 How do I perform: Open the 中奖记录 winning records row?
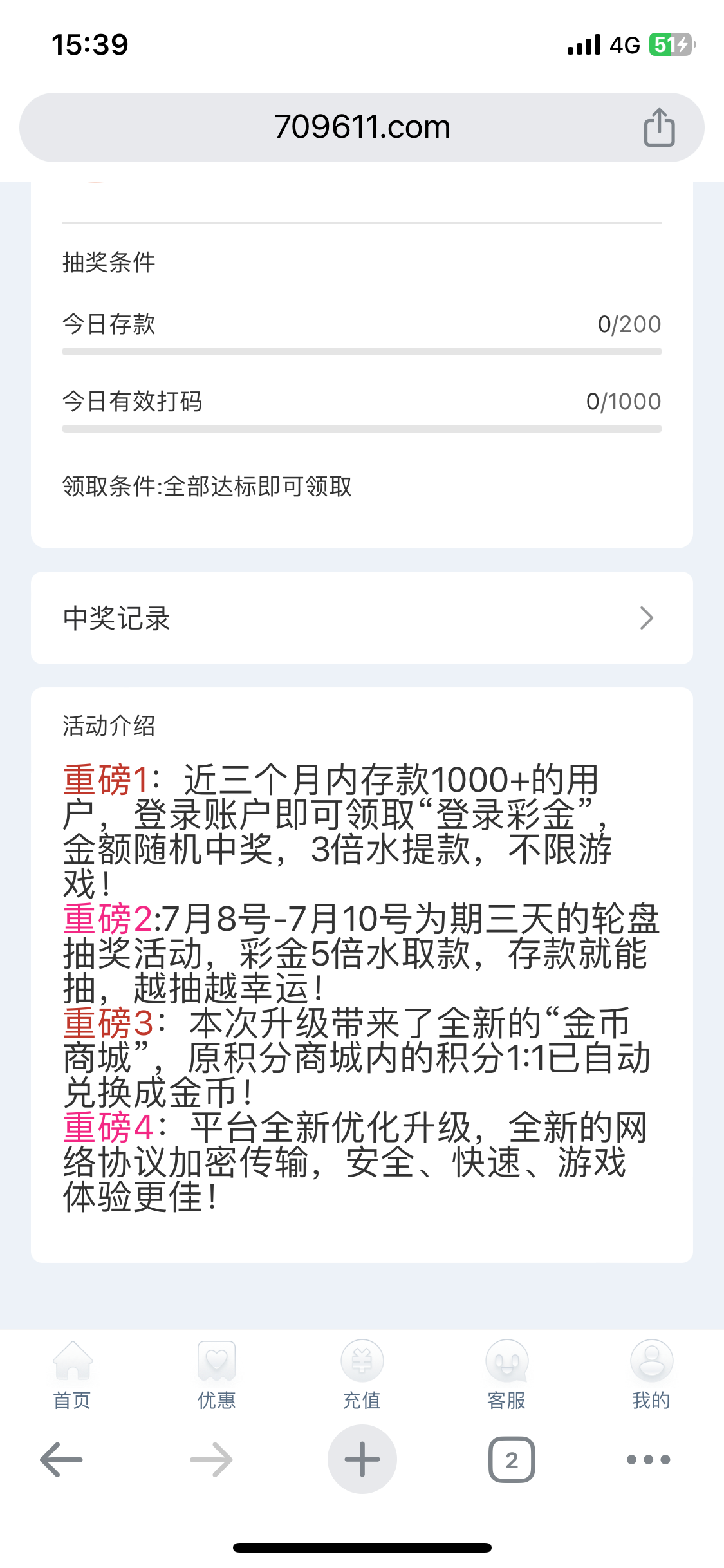362,618
